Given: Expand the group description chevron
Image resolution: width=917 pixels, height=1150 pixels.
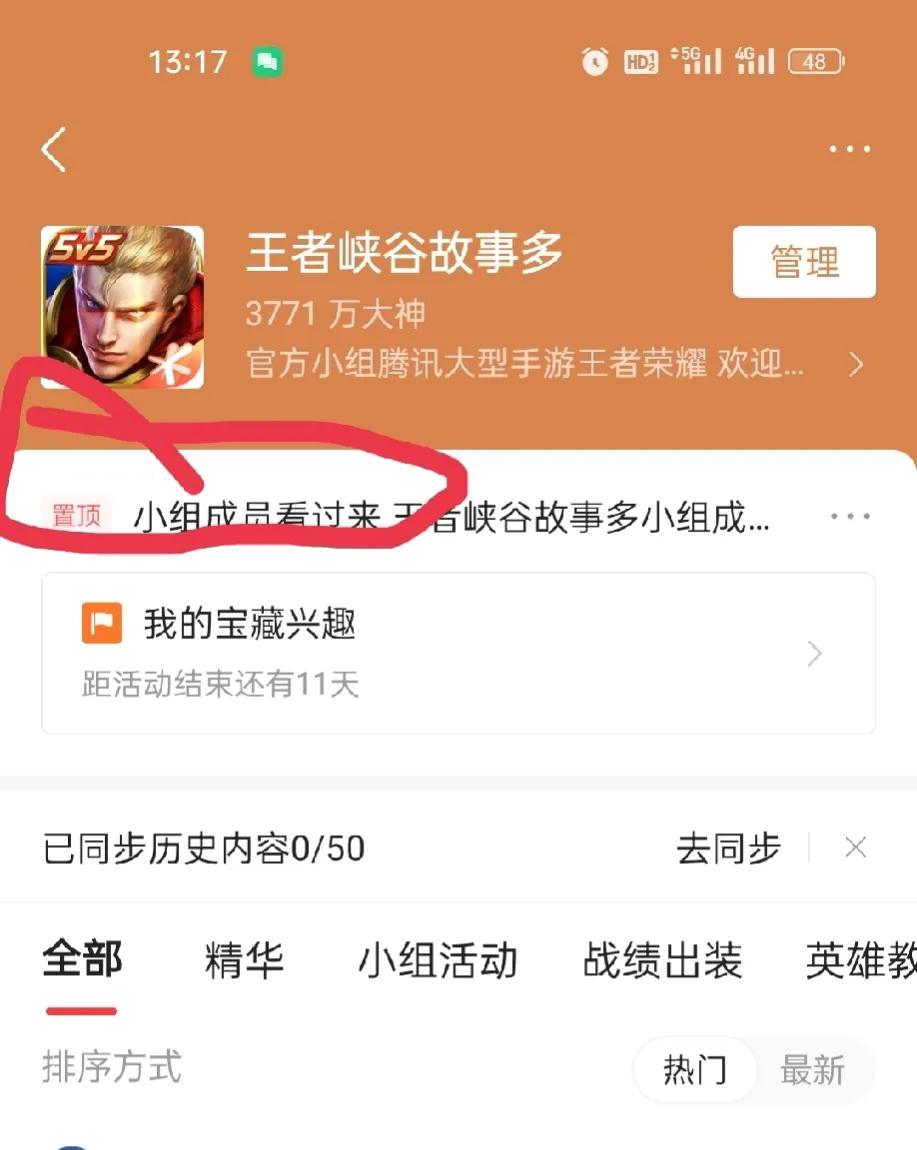Looking at the screenshot, I should coord(855,365).
